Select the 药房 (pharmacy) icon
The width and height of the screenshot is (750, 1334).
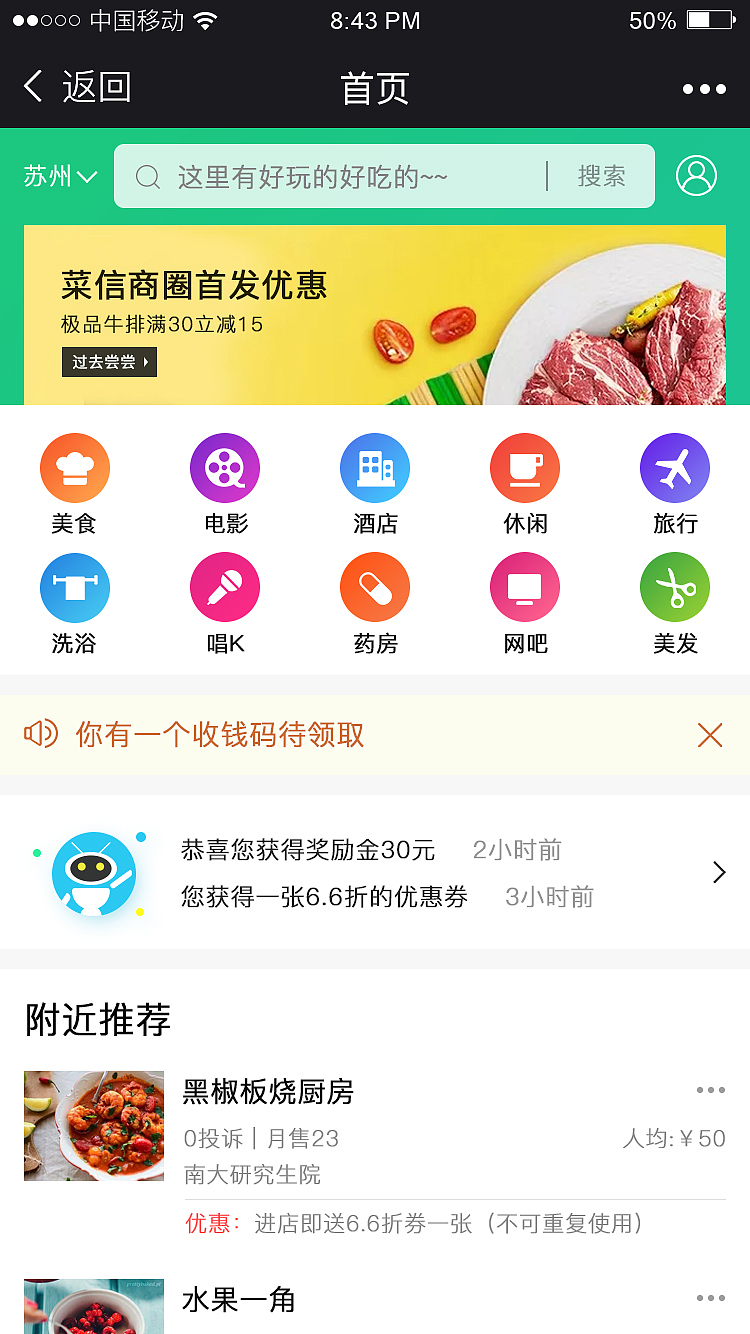pyautogui.click(x=374, y=587)
